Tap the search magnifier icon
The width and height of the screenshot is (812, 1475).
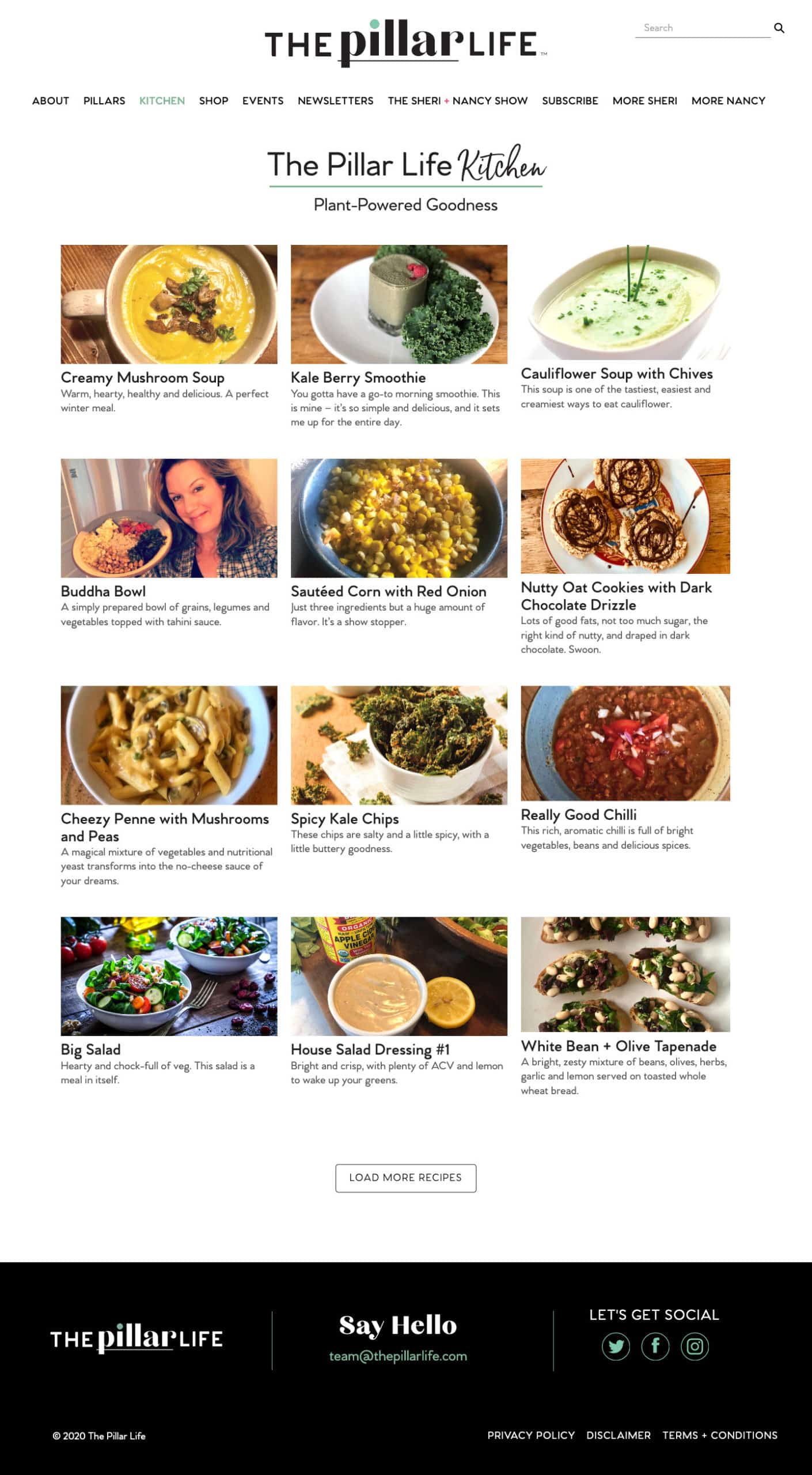click(779, 28)
